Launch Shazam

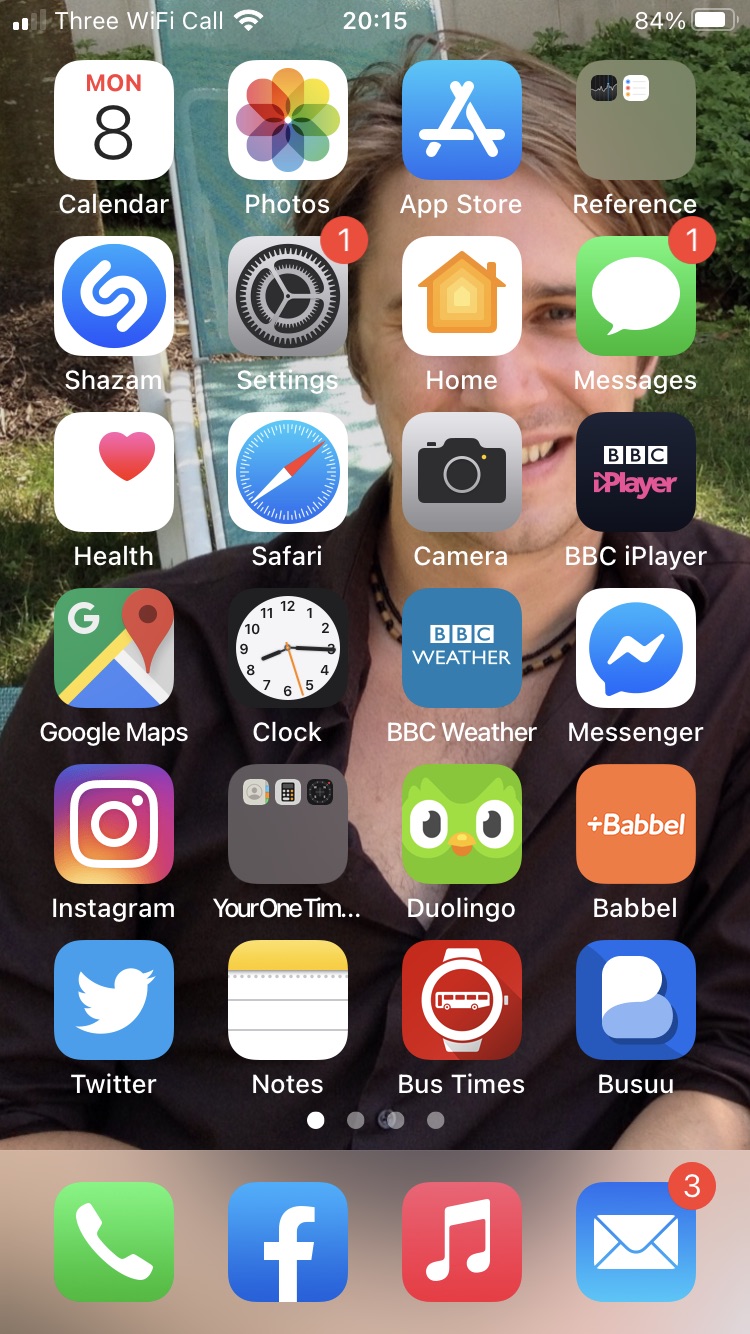click(114, 296)
